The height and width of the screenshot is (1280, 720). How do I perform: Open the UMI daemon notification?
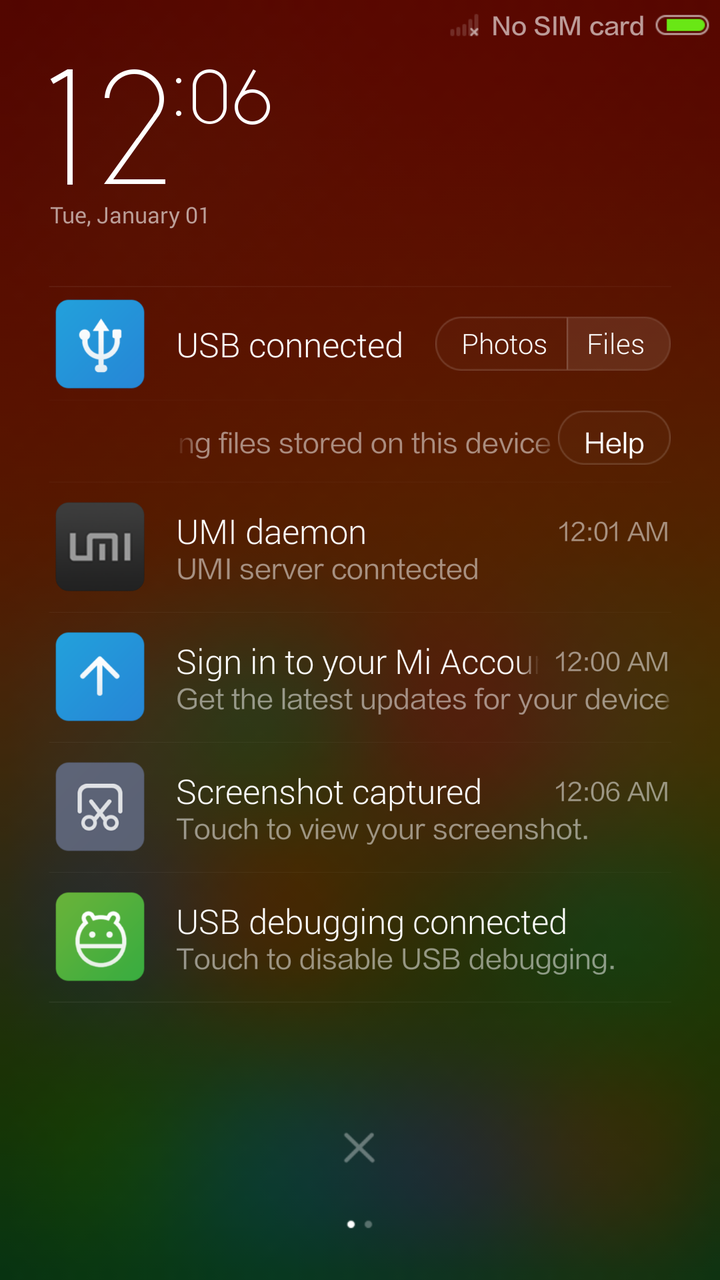point(360,548)
